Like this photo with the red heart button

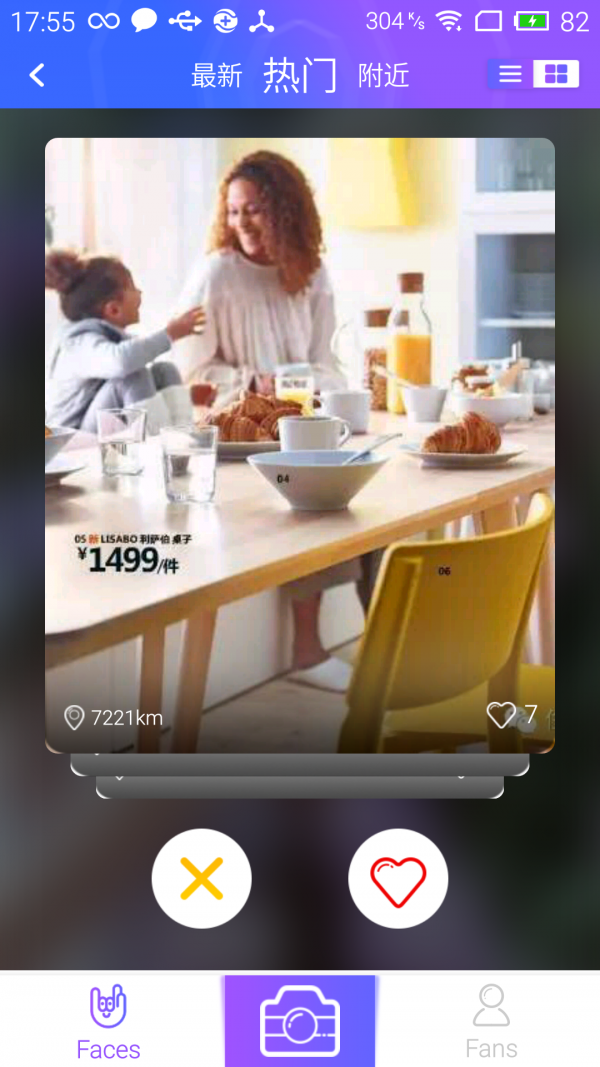tap(398, 879)
